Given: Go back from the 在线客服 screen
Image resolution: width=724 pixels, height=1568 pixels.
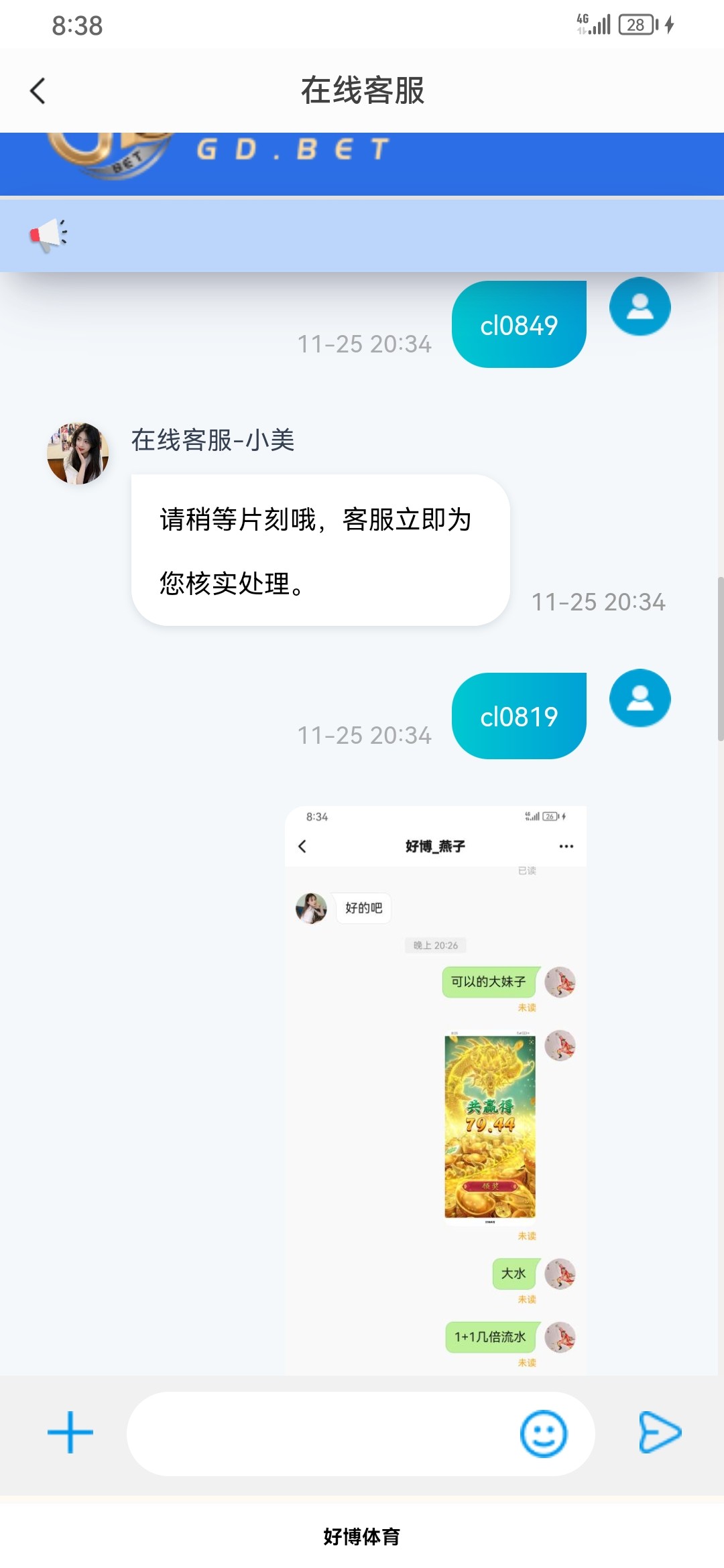Looking at the screenshot, I should [38, 91].
